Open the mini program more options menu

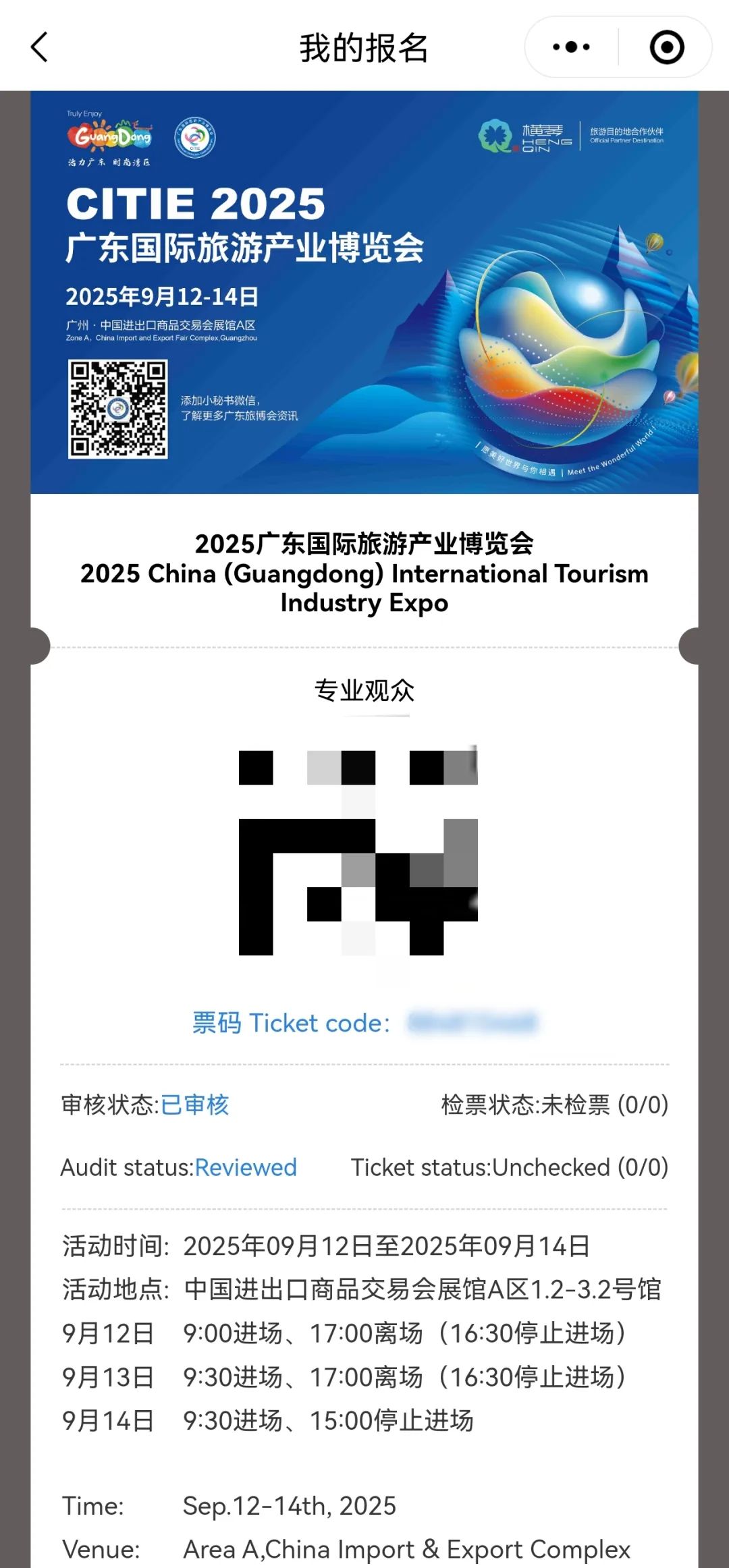(x=571, y=47)
